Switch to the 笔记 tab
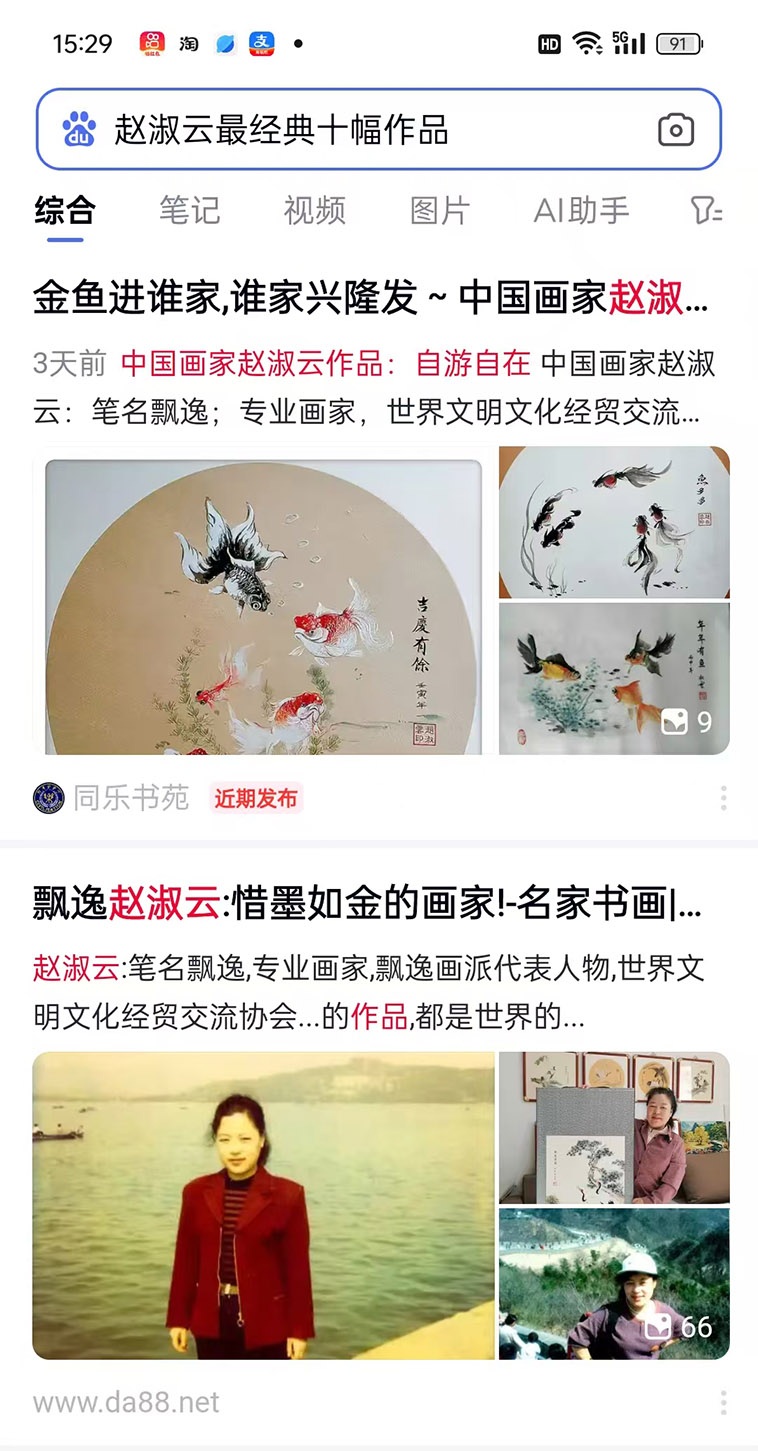The width and height of the screenshot is (758, 1451). click(x=189, y=210)
